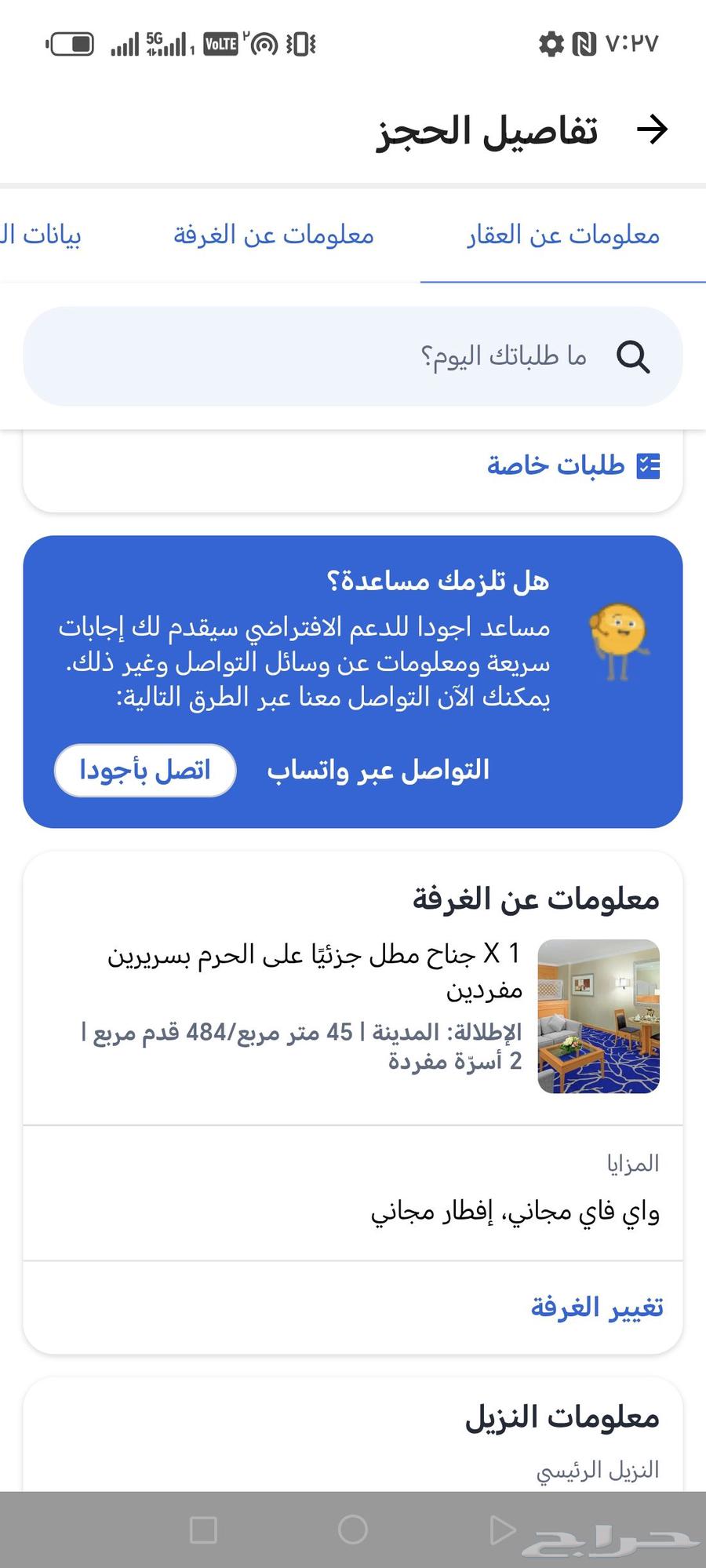
Task: Tap the back arrow beside تفاصيل الحجز
Action: coord(653,129)
